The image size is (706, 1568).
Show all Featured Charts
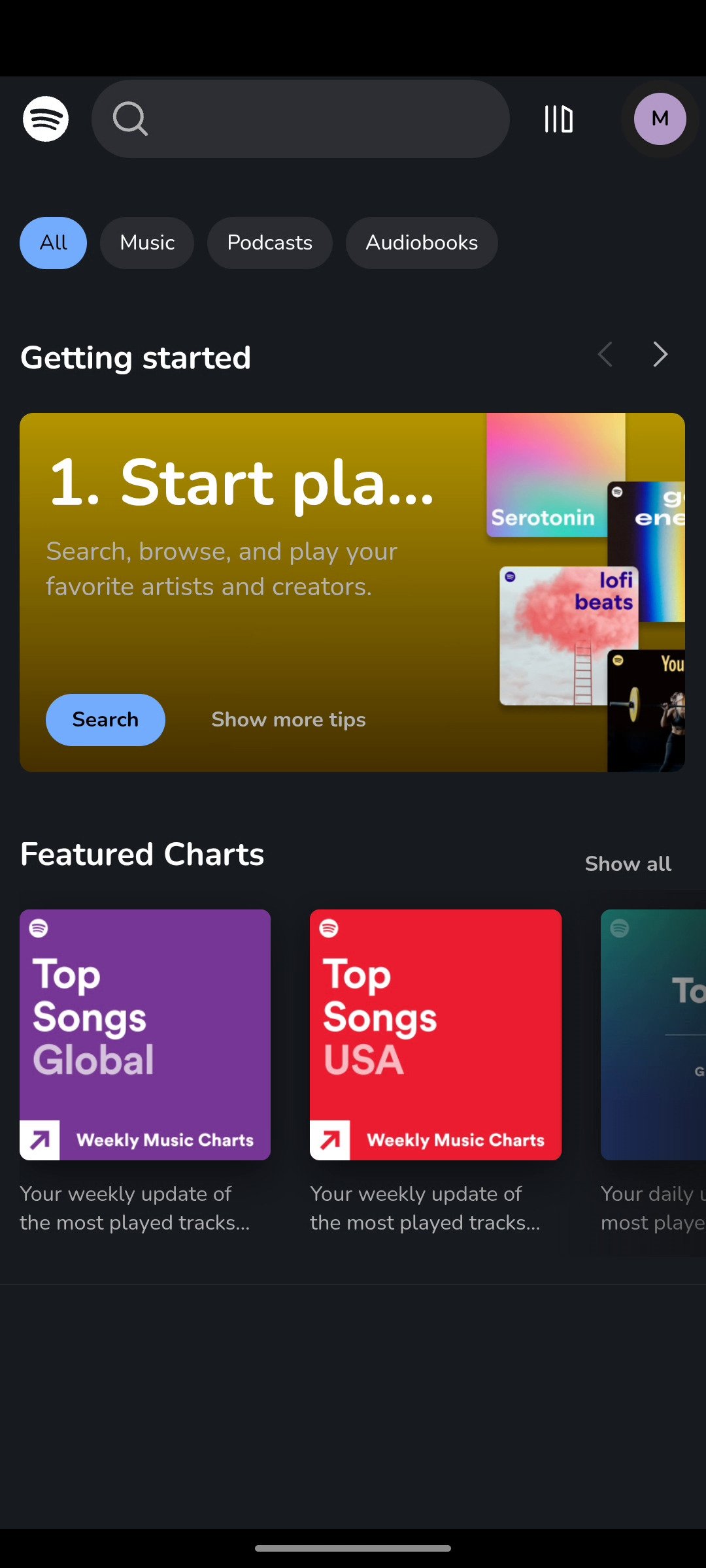point(628,864)
